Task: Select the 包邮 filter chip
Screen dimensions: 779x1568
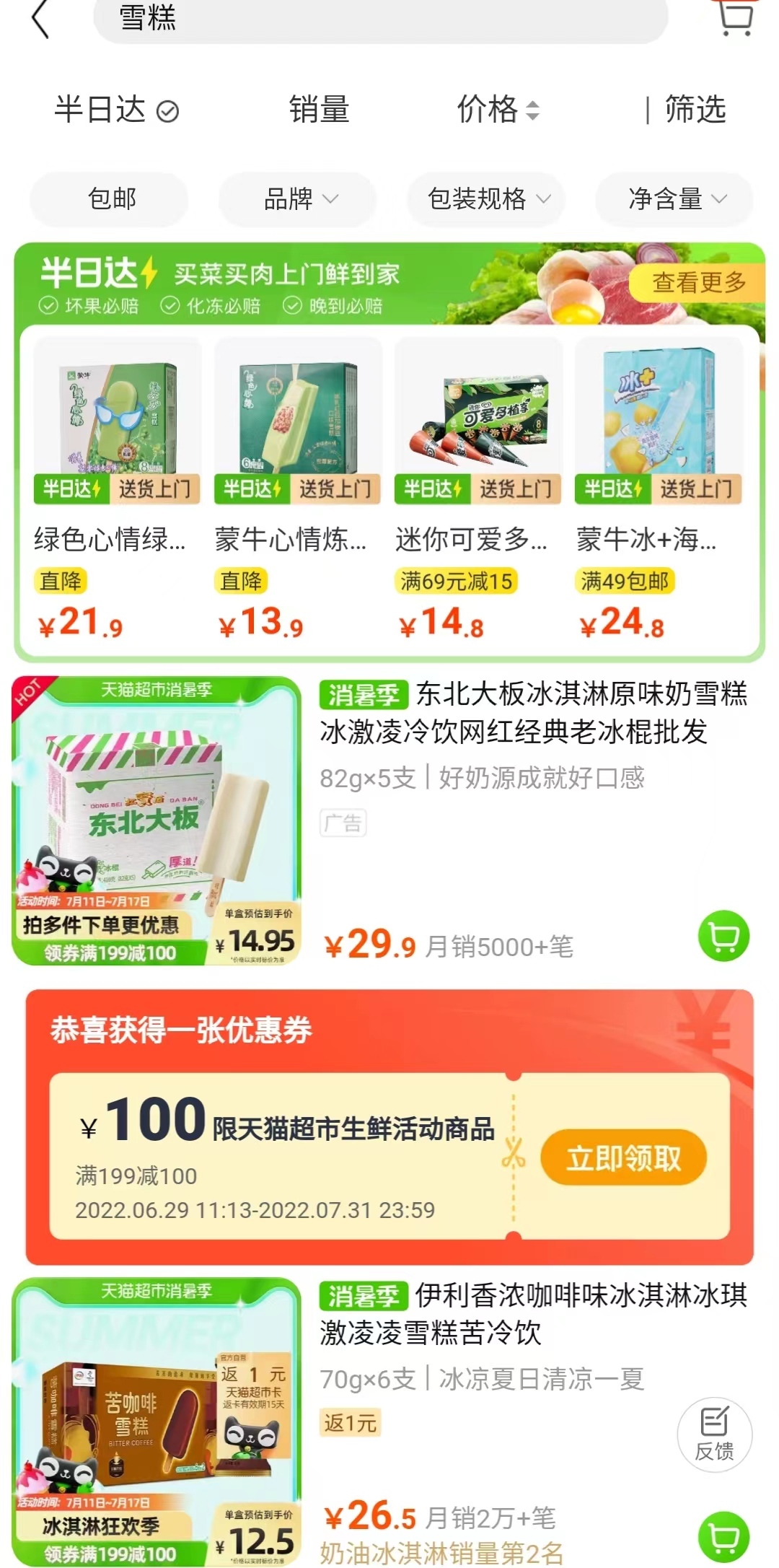Action: click(110, 199)
